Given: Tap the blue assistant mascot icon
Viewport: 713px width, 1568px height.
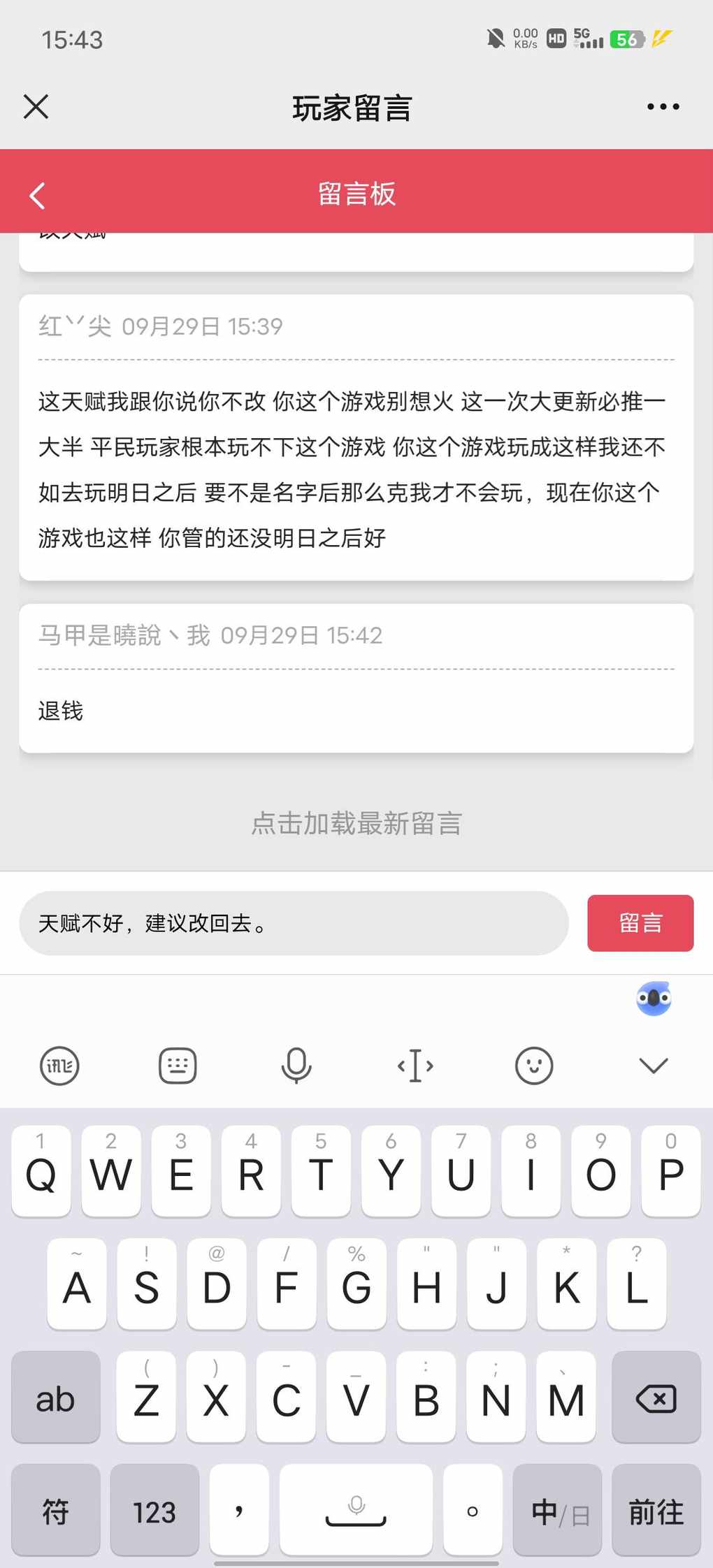Looking at the screenshot, I should [x=654, y=999].
